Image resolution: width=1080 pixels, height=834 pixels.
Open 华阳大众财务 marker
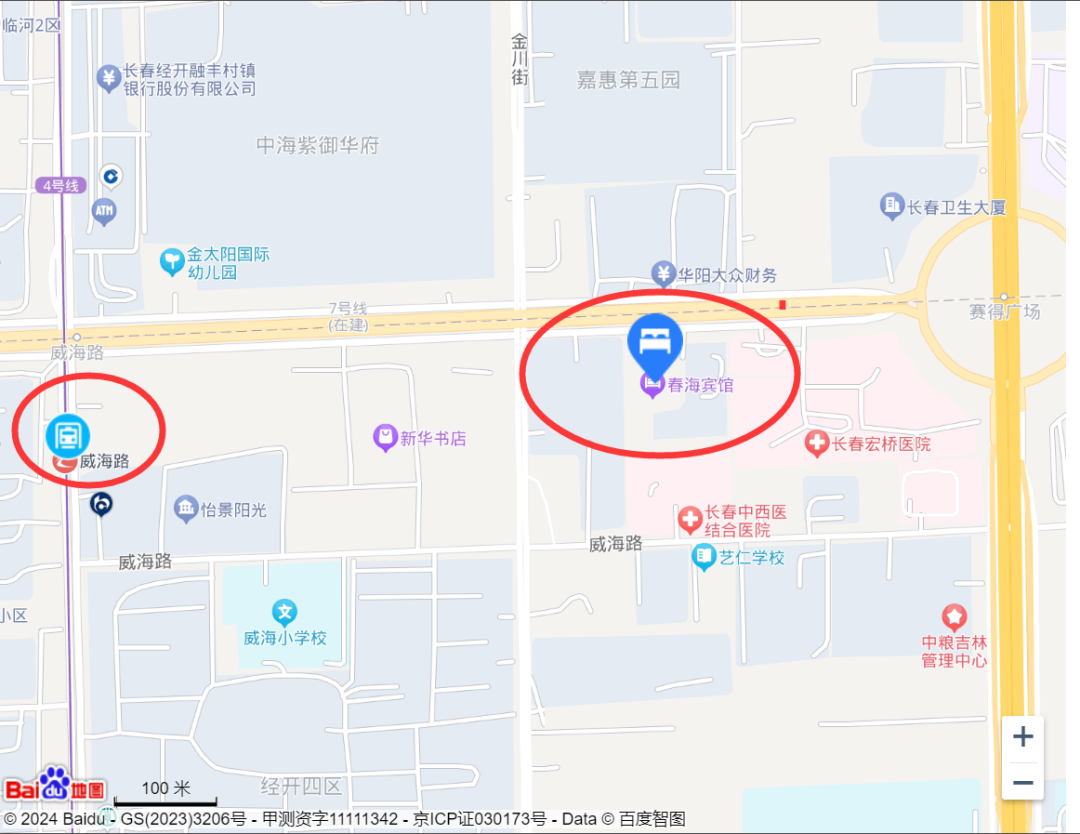pos(663,274)
